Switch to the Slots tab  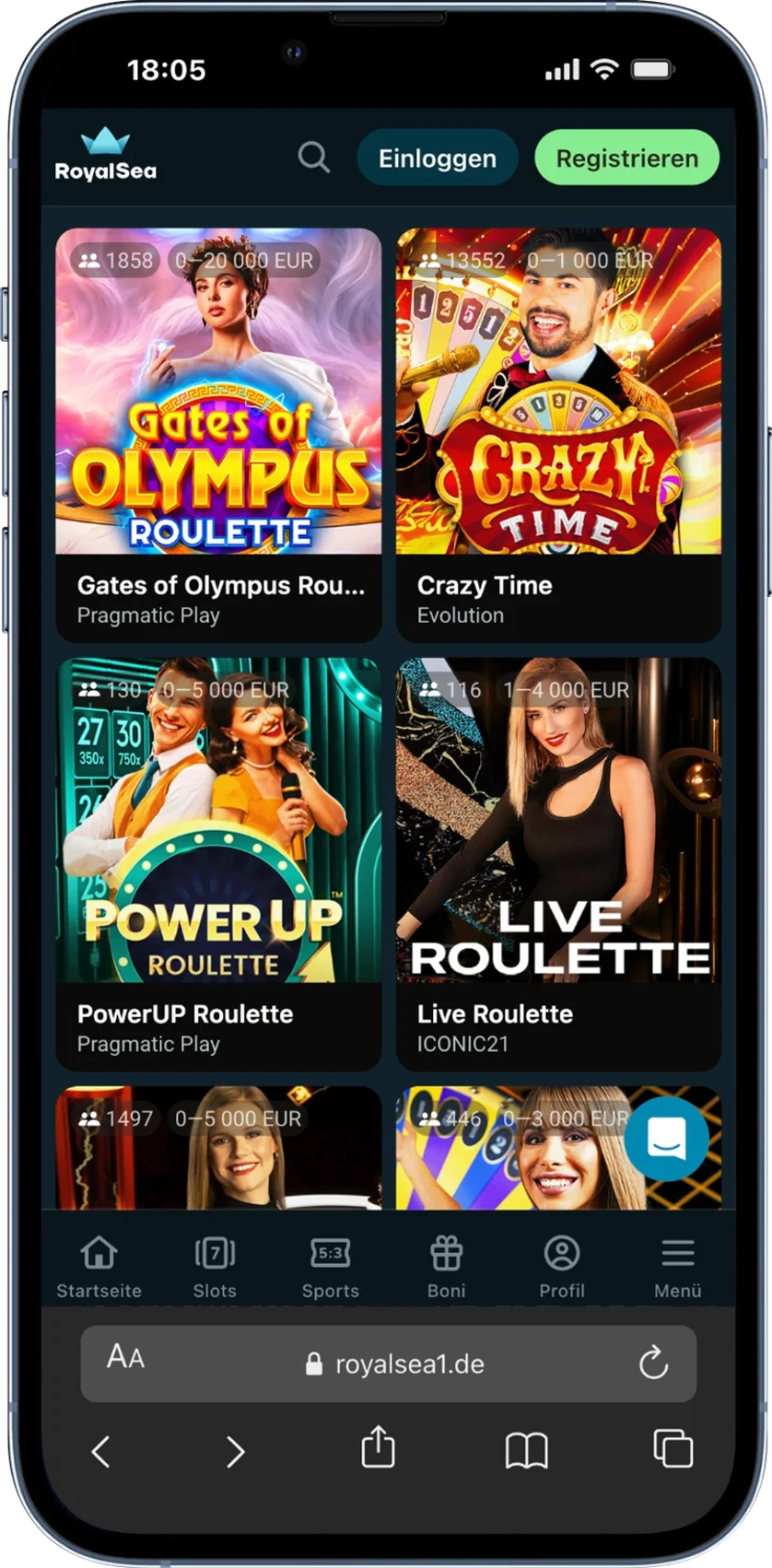215,1264
